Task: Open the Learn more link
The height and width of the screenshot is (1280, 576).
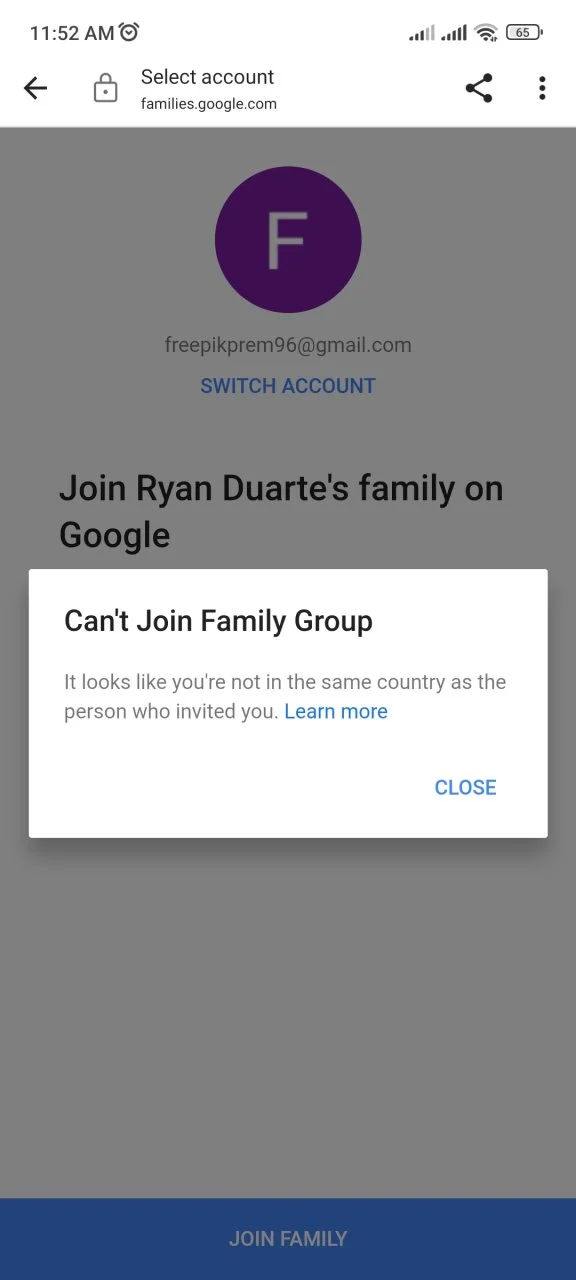Action: [x=336, y=712]
